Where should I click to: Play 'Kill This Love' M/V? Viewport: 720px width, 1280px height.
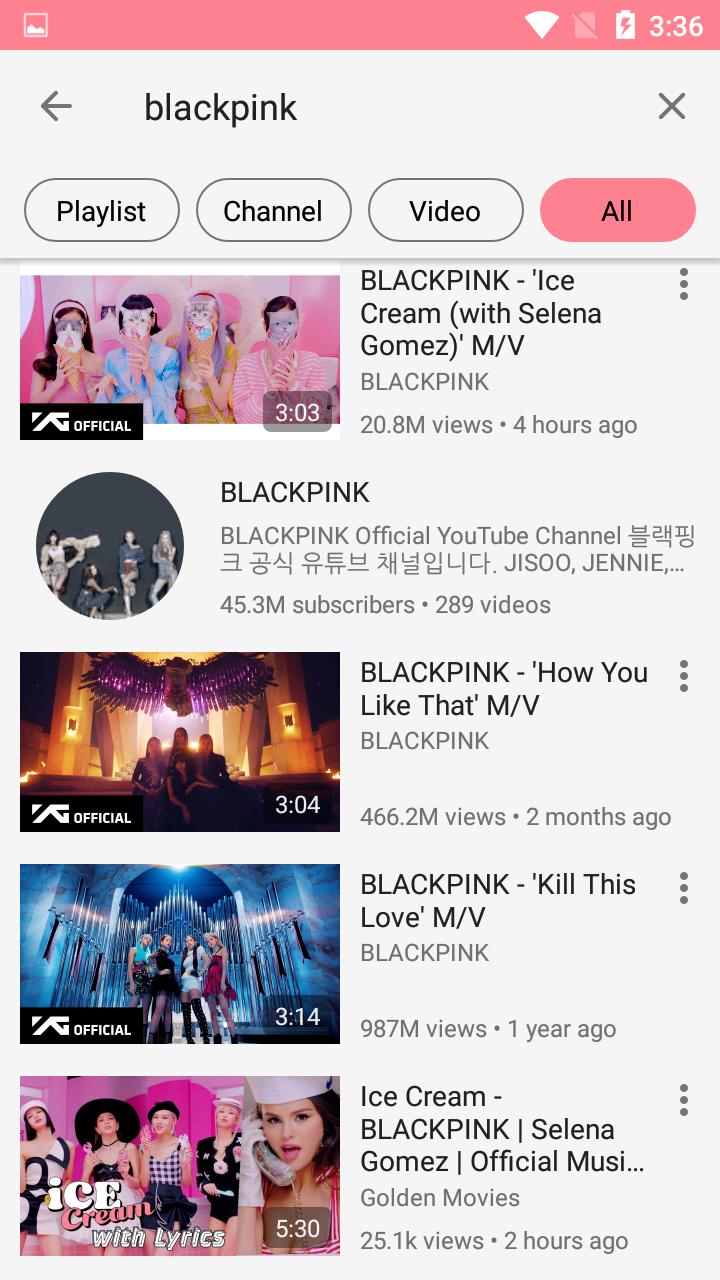click(180, 953)
